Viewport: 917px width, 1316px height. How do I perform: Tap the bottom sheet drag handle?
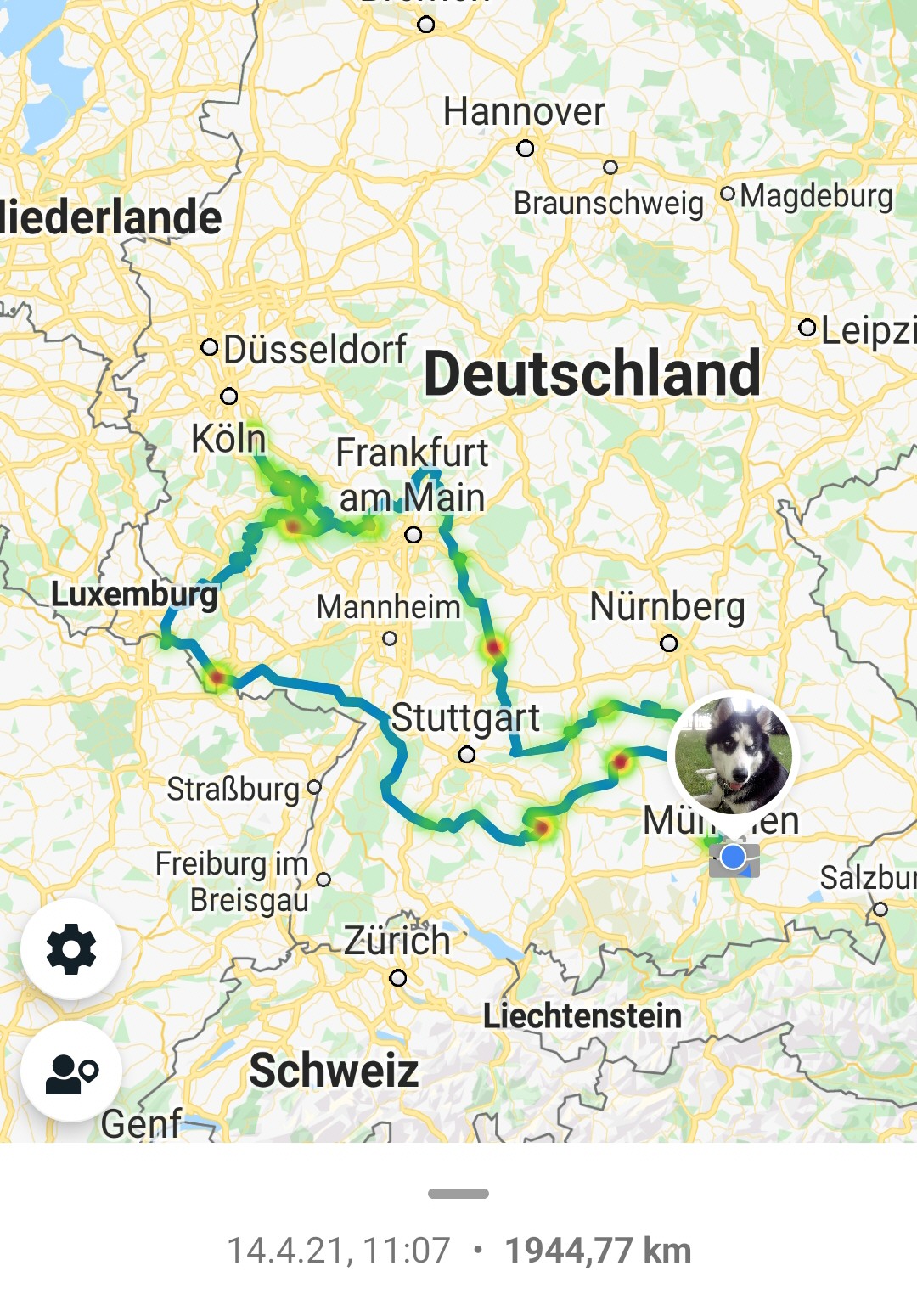[x=458, y=1194]
